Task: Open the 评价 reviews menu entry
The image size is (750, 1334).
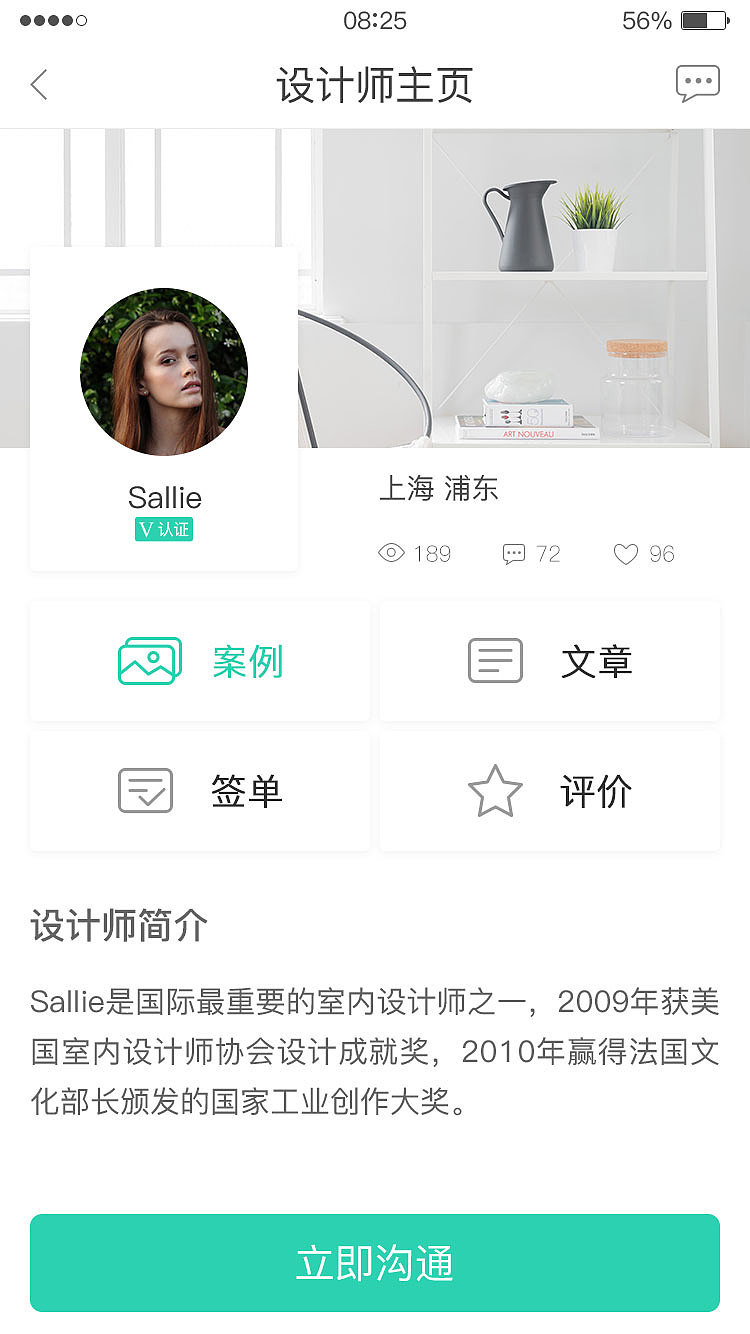Action: [x=595, y=791]
